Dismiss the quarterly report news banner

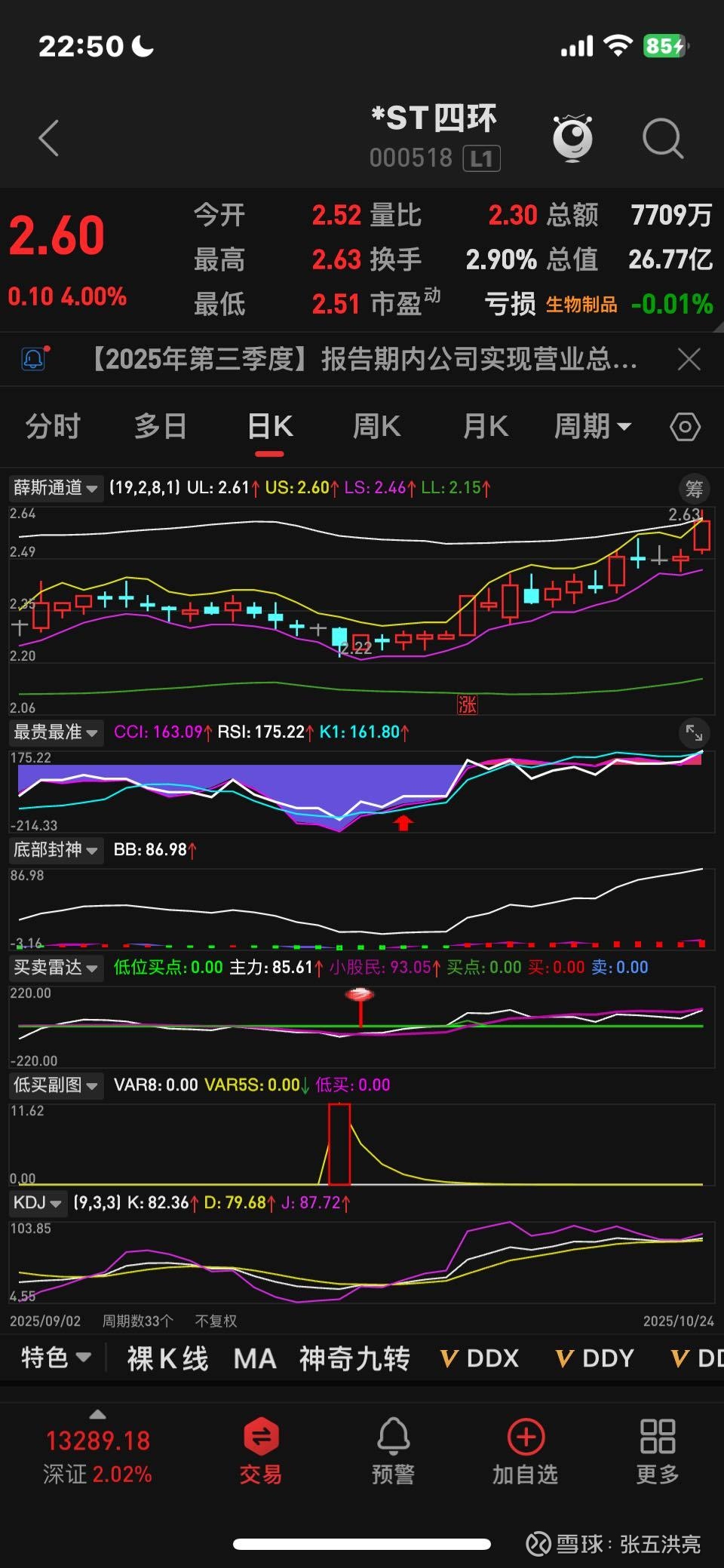(x=689, y=360)
